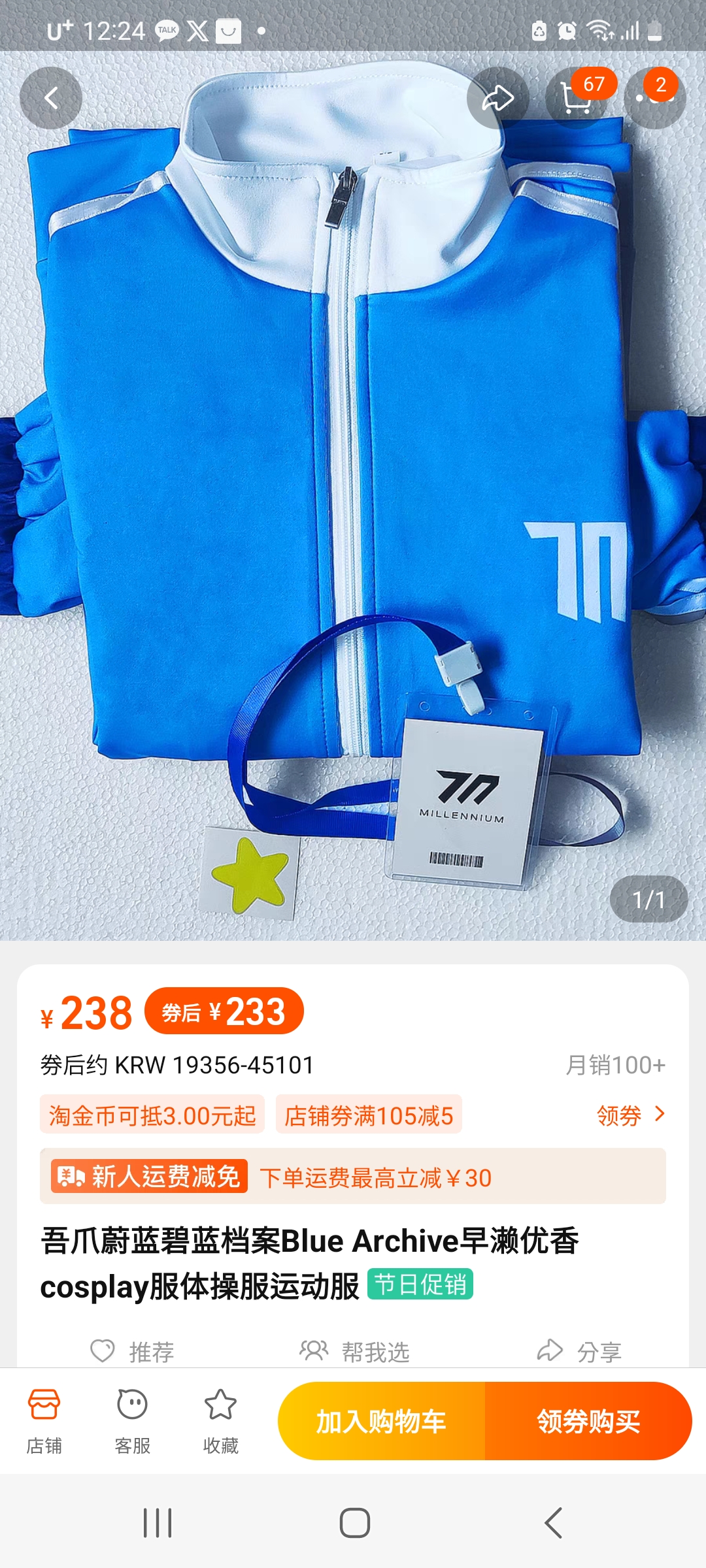Add item to favorites with 收藏
The height and width of the screenshot is (1568, 706).
[220, 1422]
